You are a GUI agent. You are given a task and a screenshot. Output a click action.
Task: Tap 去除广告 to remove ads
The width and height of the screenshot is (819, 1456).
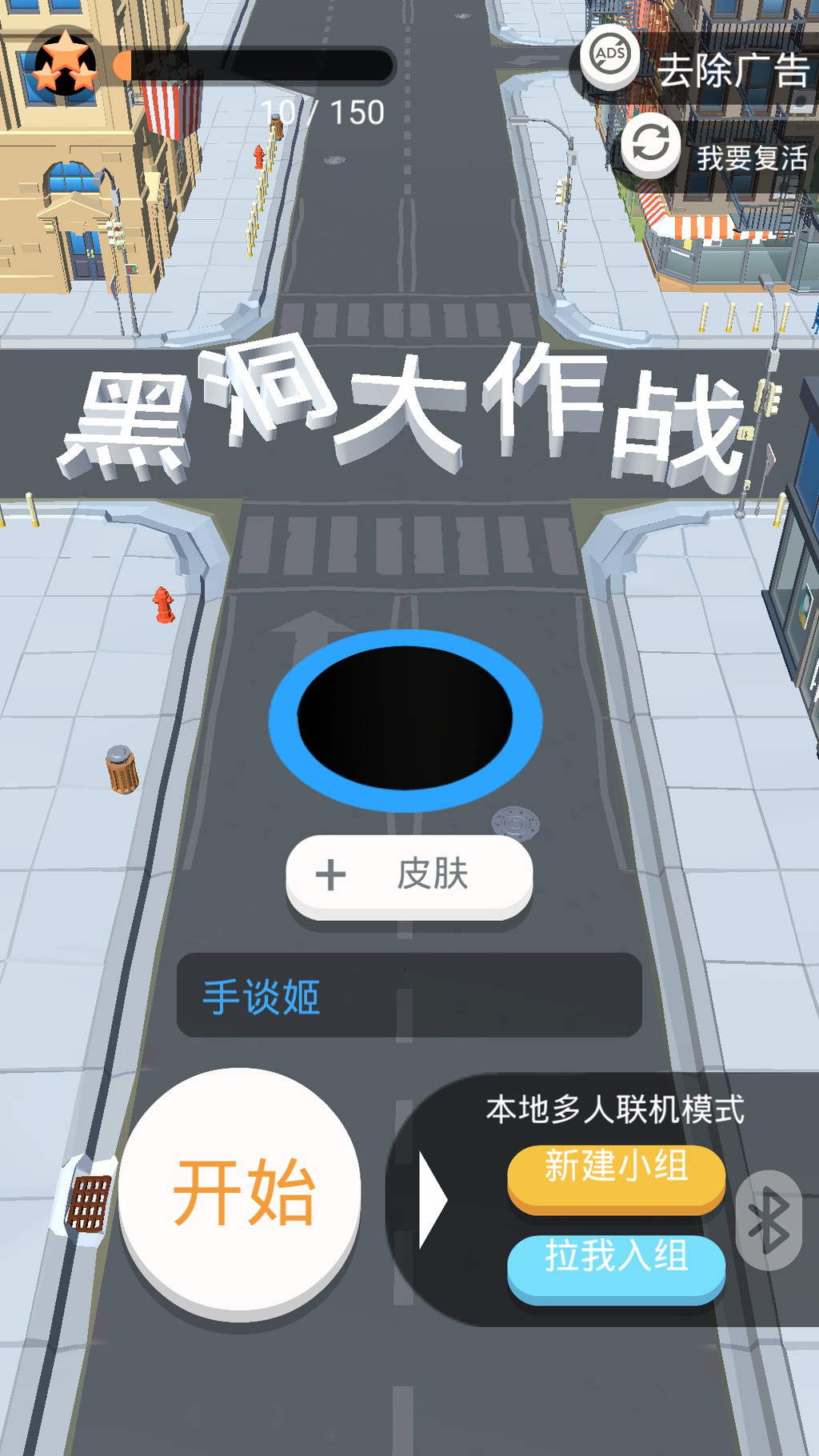tap(694, 66)
